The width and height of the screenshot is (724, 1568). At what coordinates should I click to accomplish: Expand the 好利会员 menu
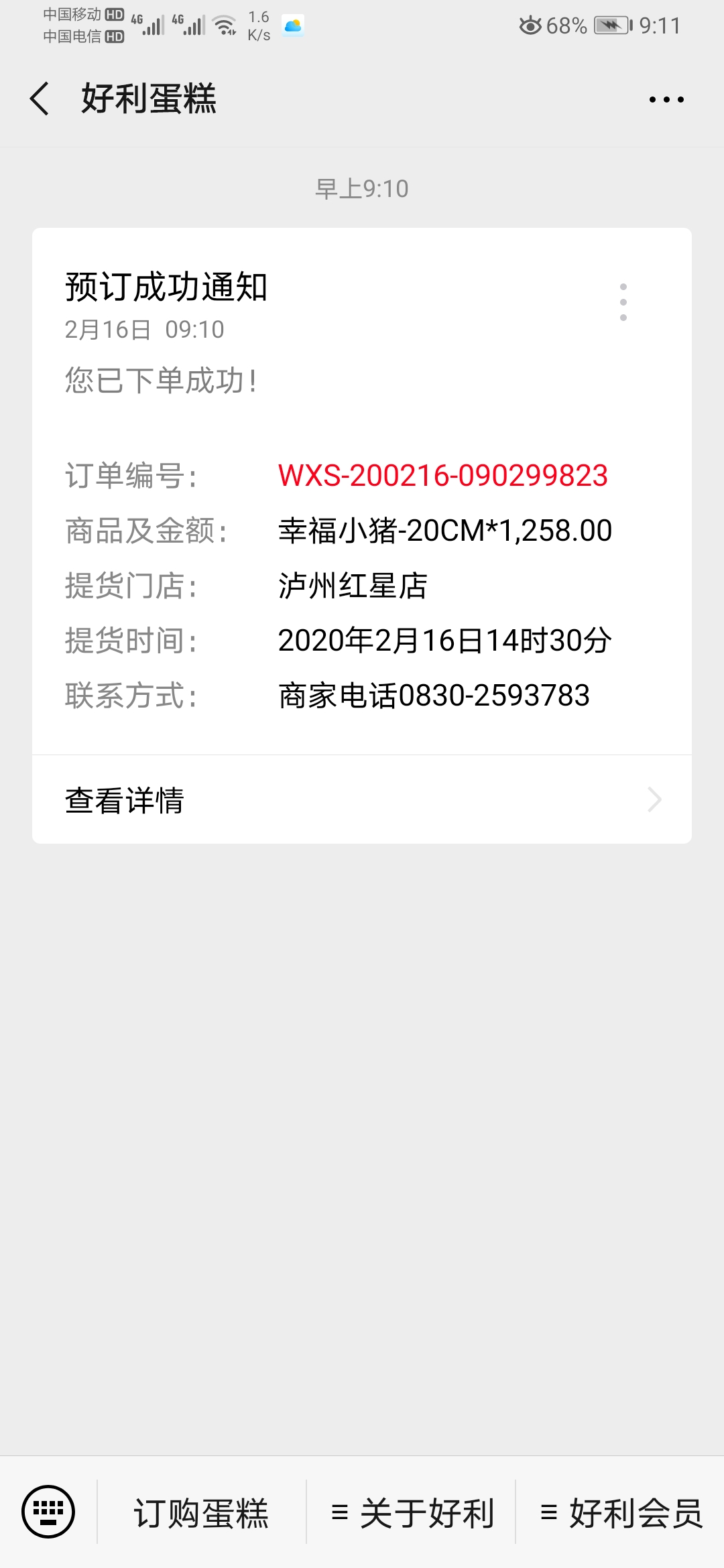620,1513
